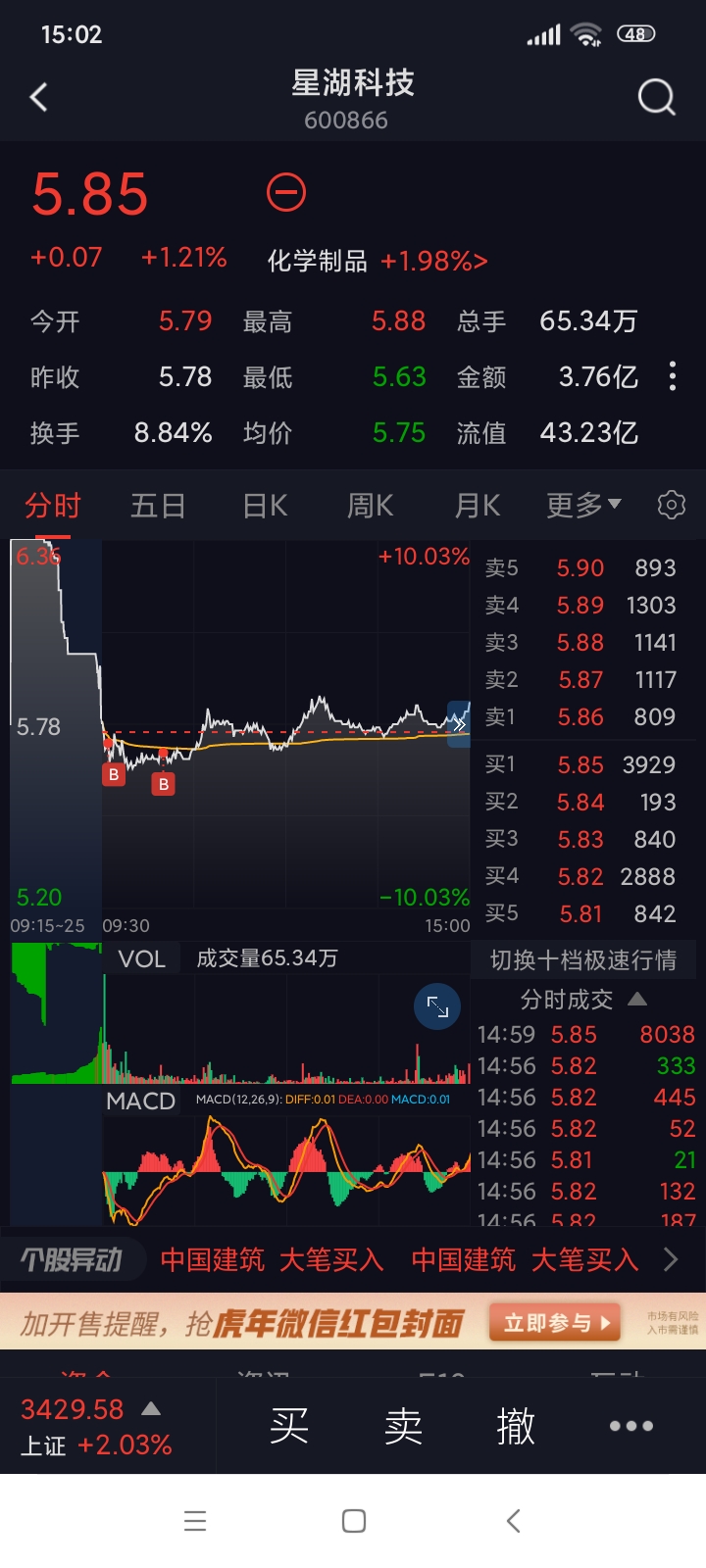The image size is (706, 1568).
Task: Tap the red minus watchlist icon
Action: click(286, 192)
